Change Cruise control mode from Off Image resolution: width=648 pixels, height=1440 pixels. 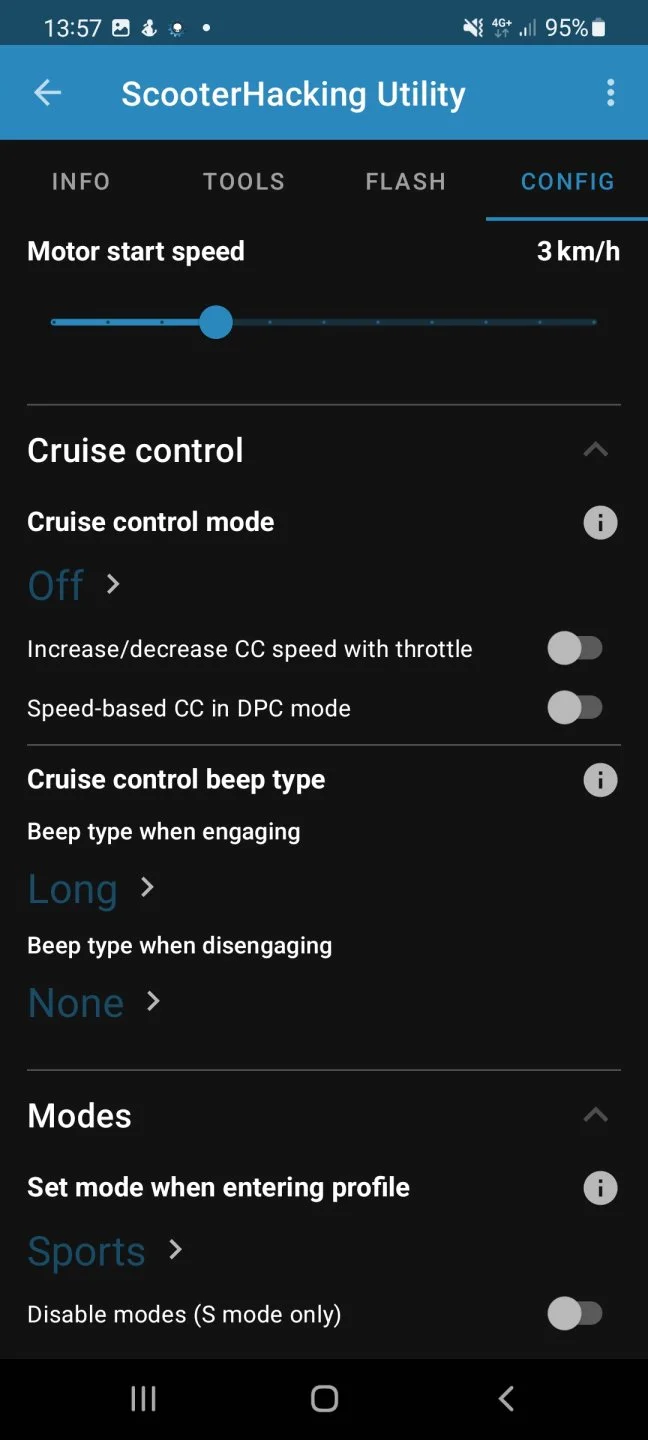pyautogui.click(x=73, y=585)
